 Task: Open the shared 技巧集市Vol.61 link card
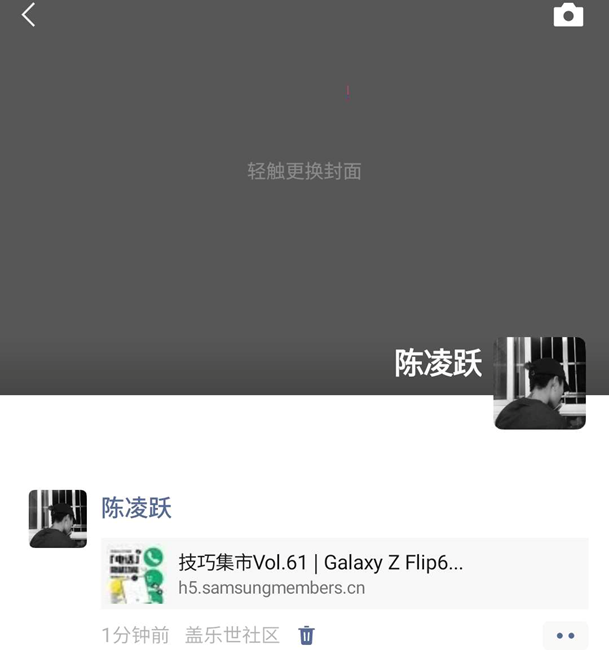344,573
